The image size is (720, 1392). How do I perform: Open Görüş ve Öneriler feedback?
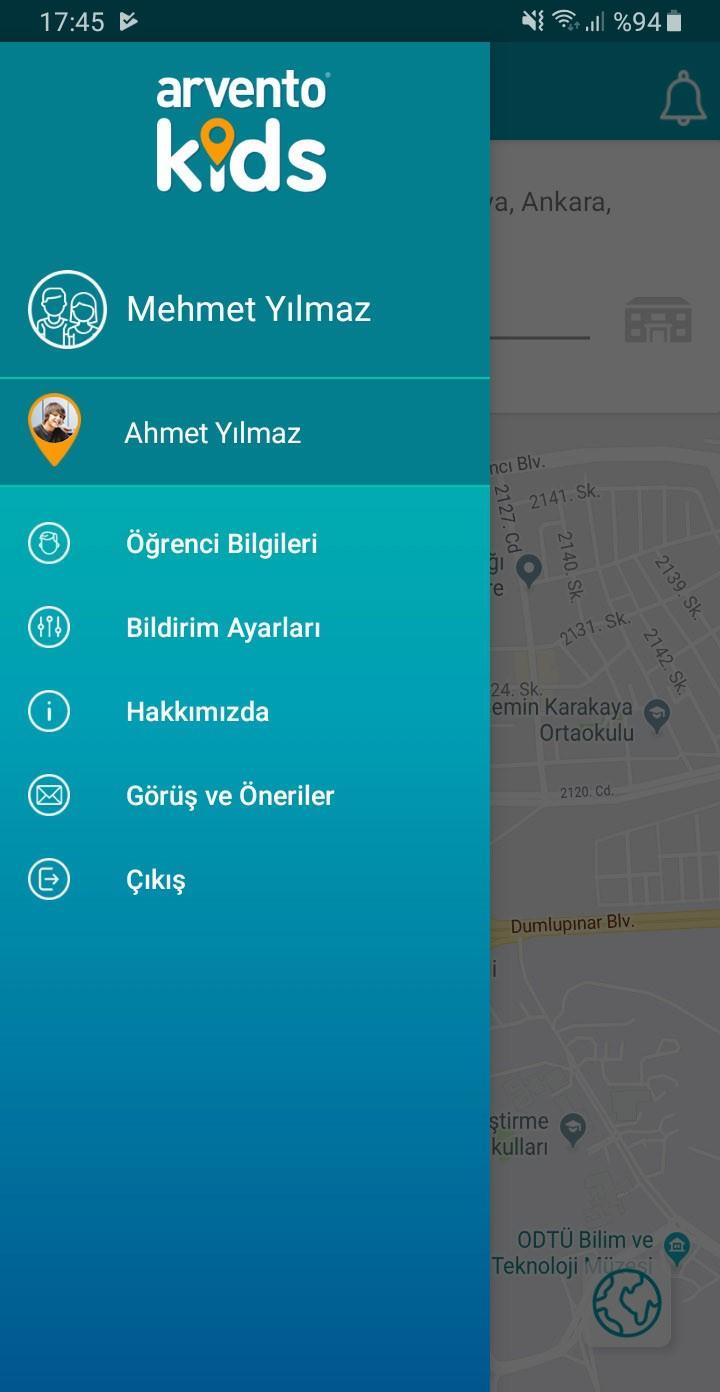point(230,796)
